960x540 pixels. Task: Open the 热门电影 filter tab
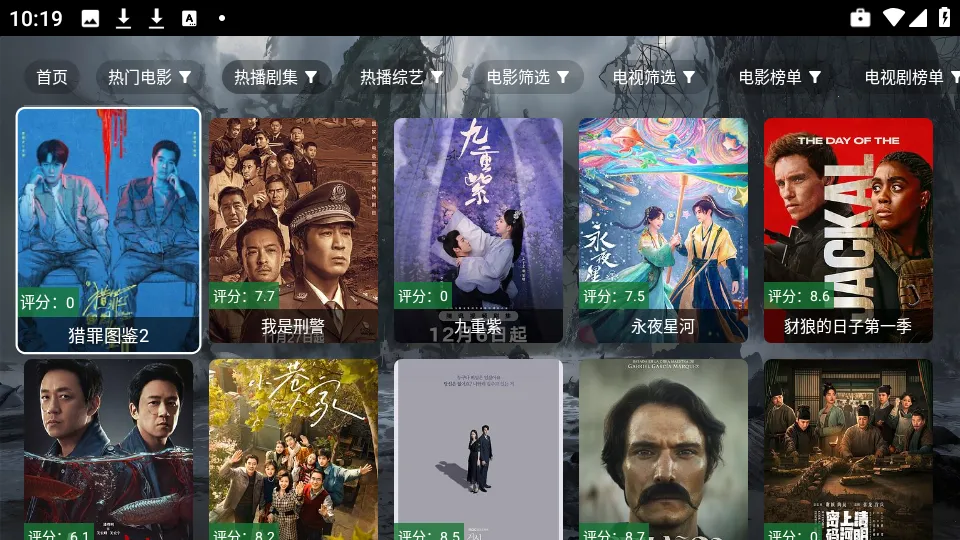pos(150,77)
